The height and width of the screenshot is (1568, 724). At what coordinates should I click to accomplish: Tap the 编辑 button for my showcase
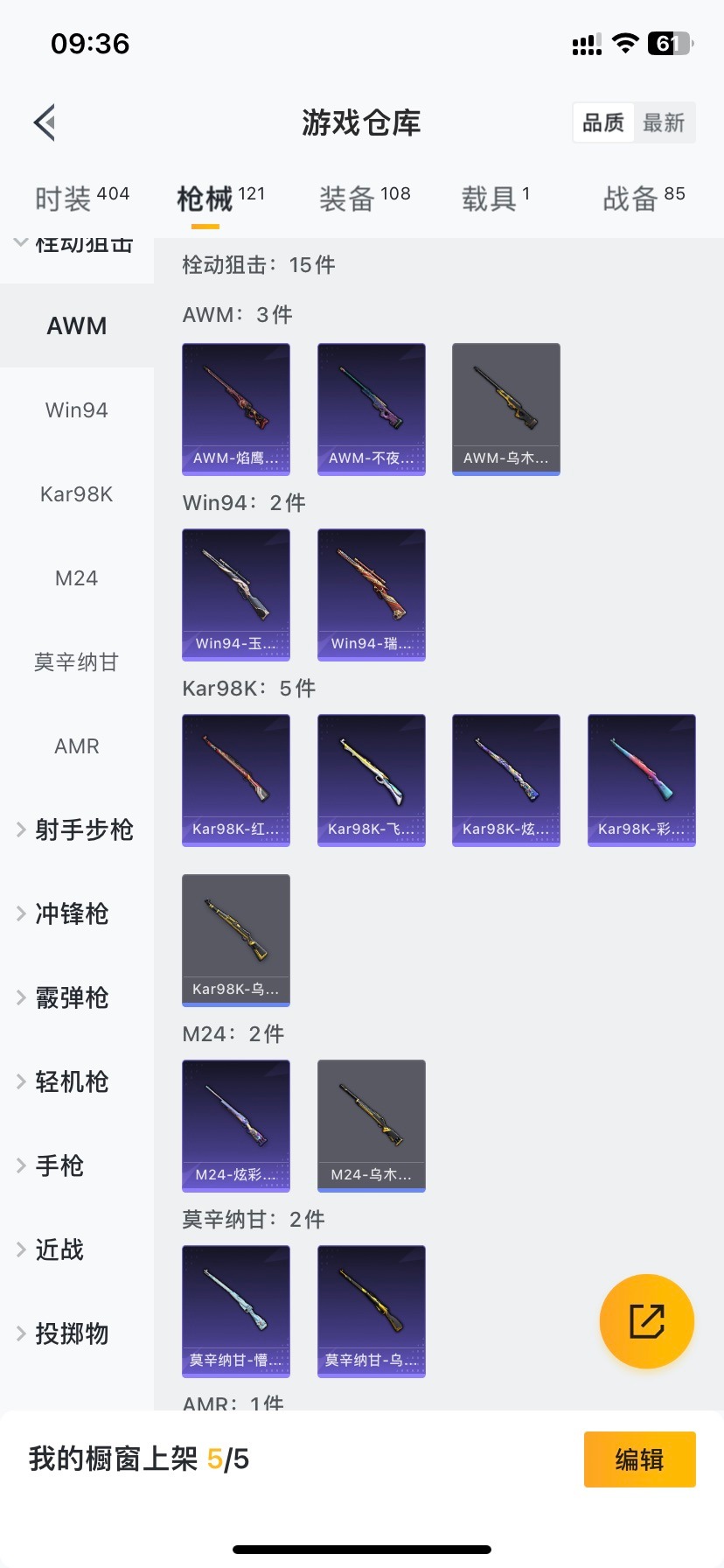tap(639, 1459)
